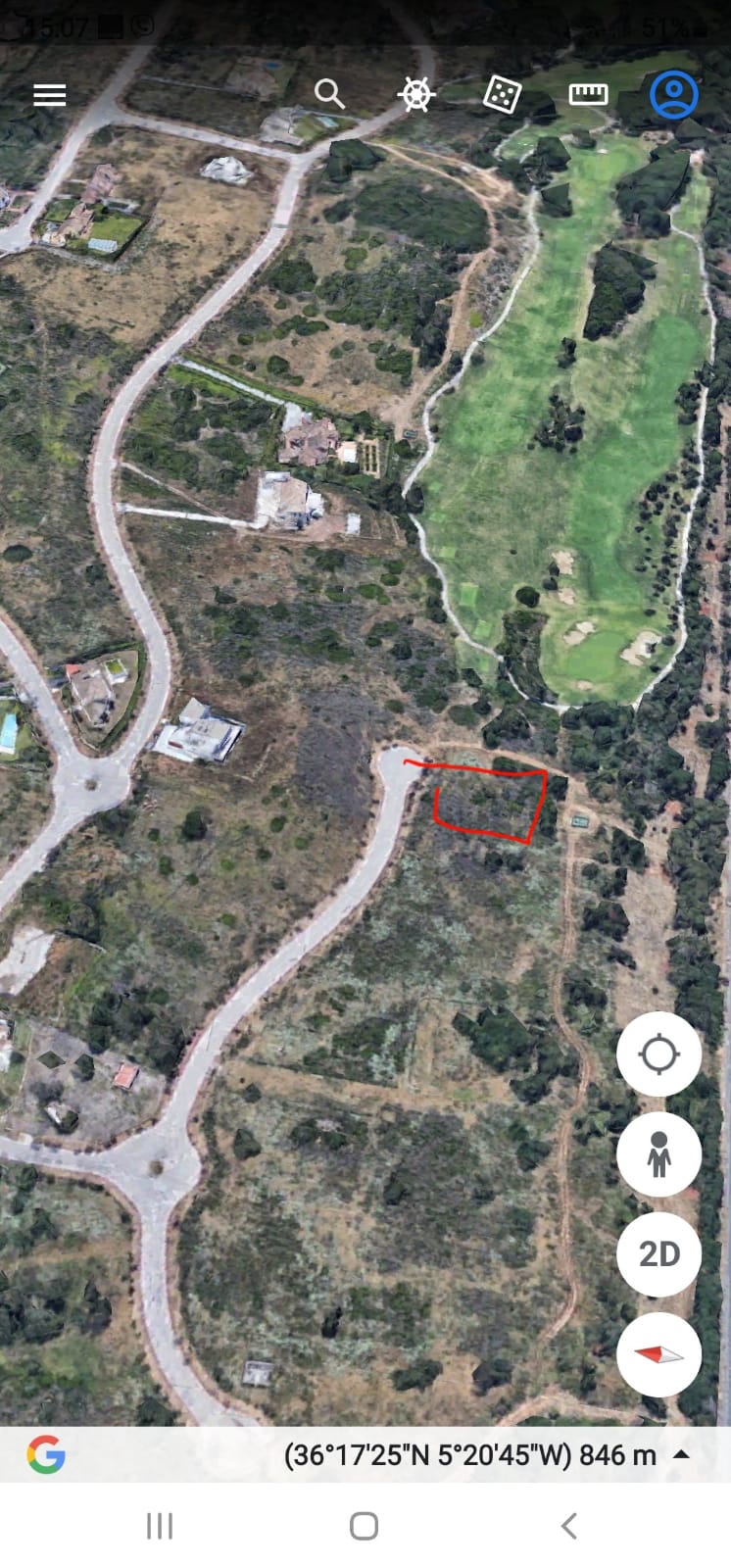The height and width of the screenshot is (1568, 731).
Task: Switch to 2D view mode
Action: 658,1254
